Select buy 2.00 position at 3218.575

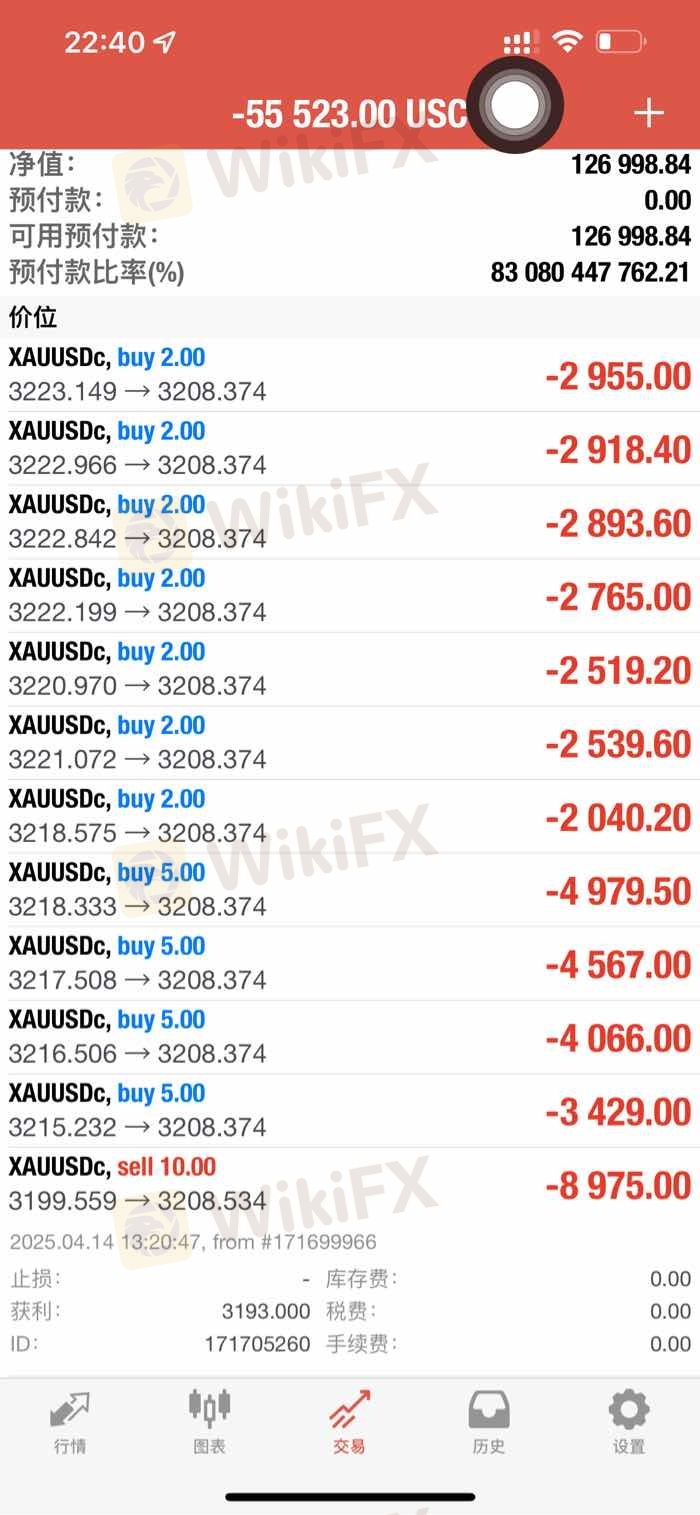(x=350, y=817)
